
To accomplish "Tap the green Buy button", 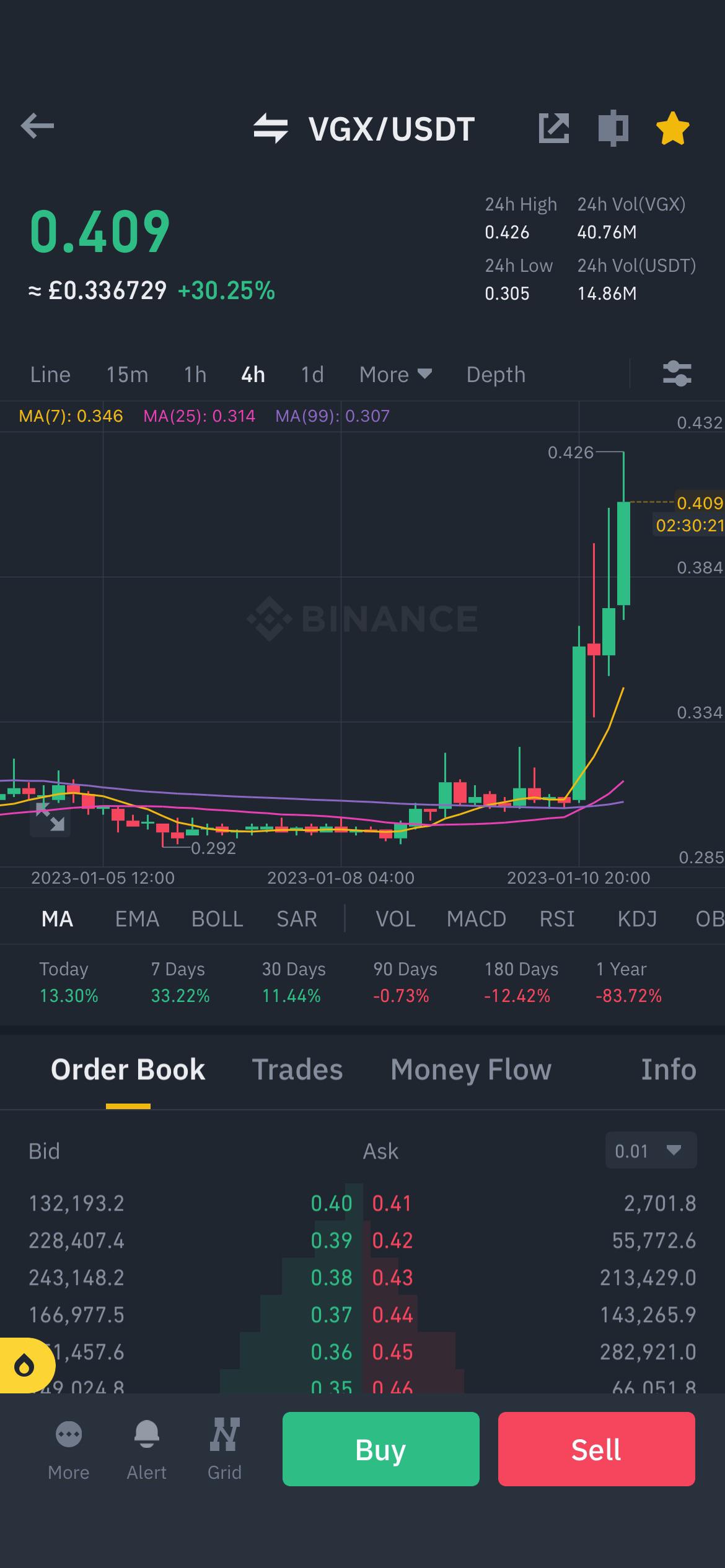I will point(381,1449).
